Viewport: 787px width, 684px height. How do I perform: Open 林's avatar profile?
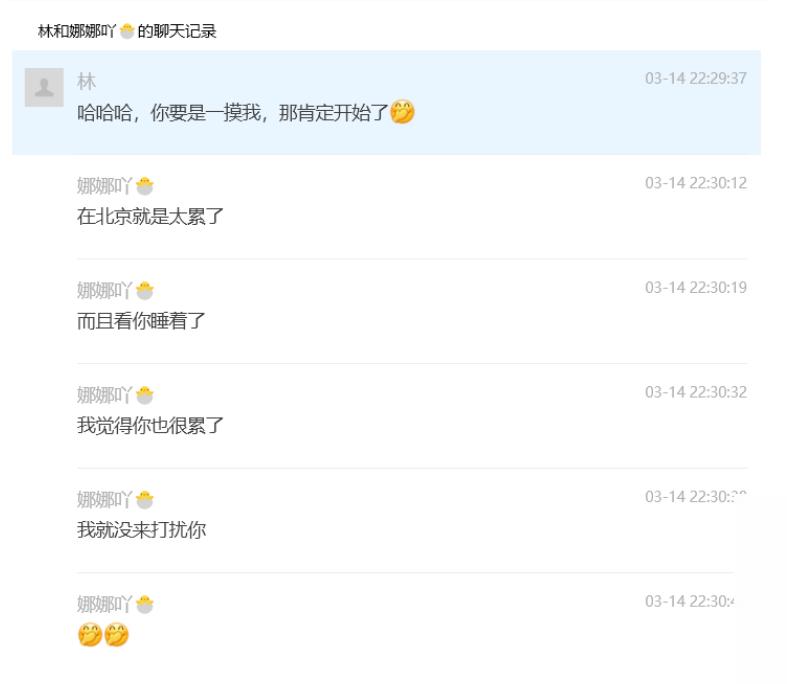44,88
